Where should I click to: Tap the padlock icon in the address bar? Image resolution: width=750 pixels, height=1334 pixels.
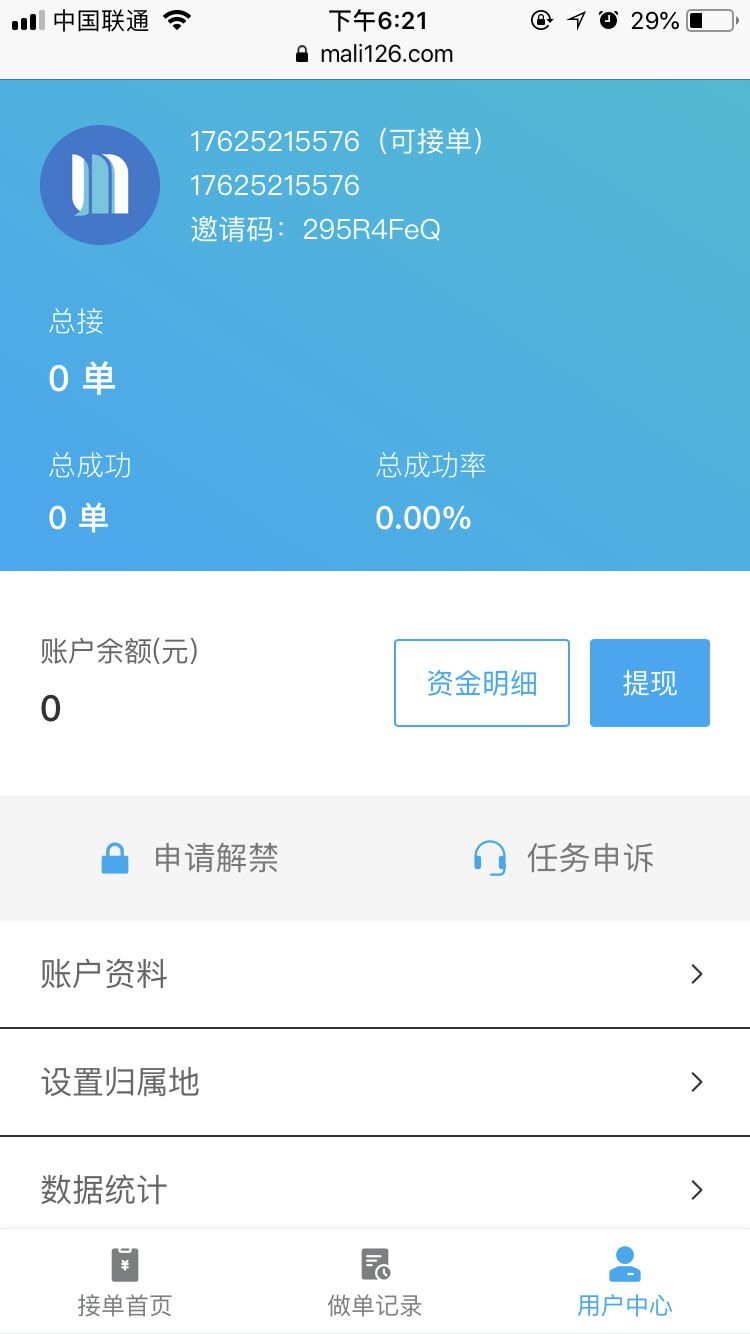(x=302, y=54)
